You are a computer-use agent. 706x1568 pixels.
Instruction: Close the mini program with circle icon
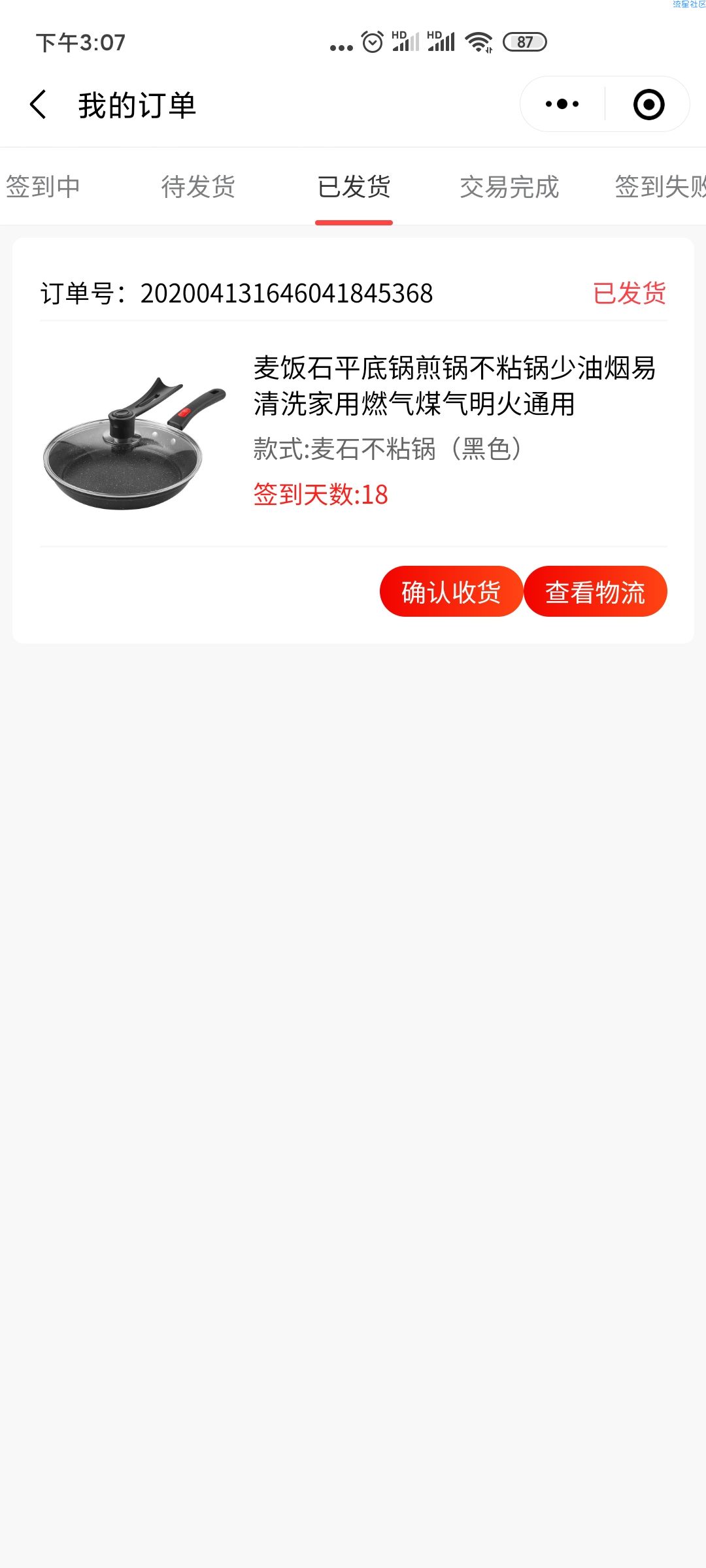coord(648,105)
